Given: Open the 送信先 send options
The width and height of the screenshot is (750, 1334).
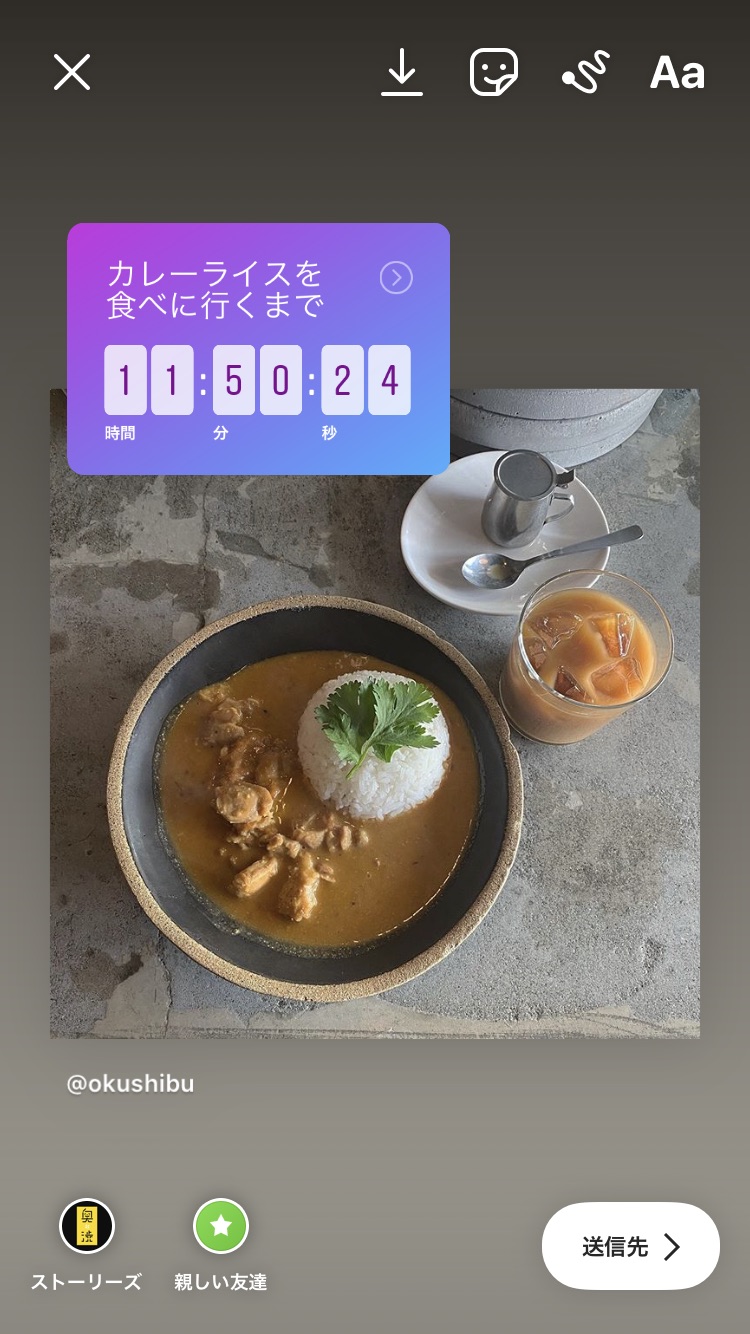Looking at the screenshot, I should tap(630, 1246).
